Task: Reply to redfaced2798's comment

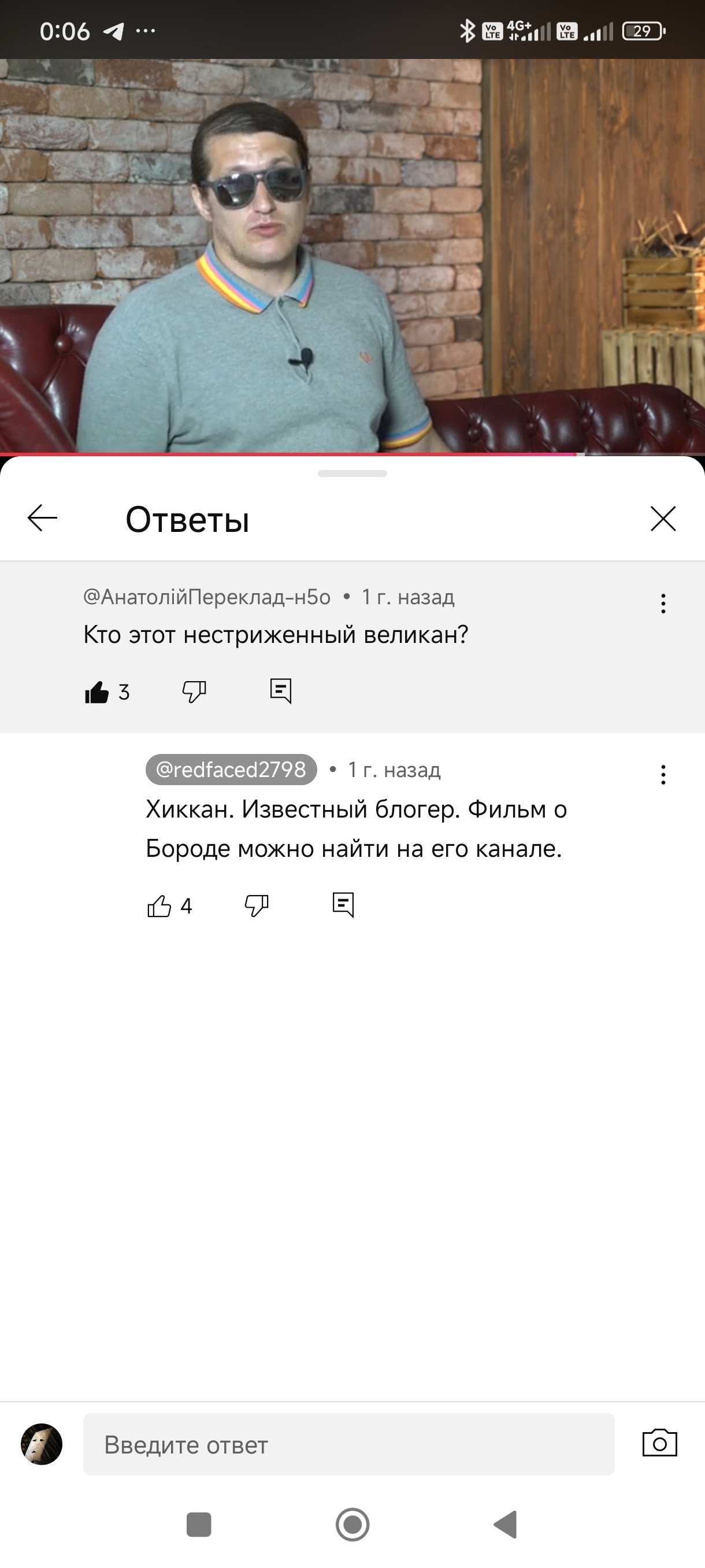Action: [343, 905]
